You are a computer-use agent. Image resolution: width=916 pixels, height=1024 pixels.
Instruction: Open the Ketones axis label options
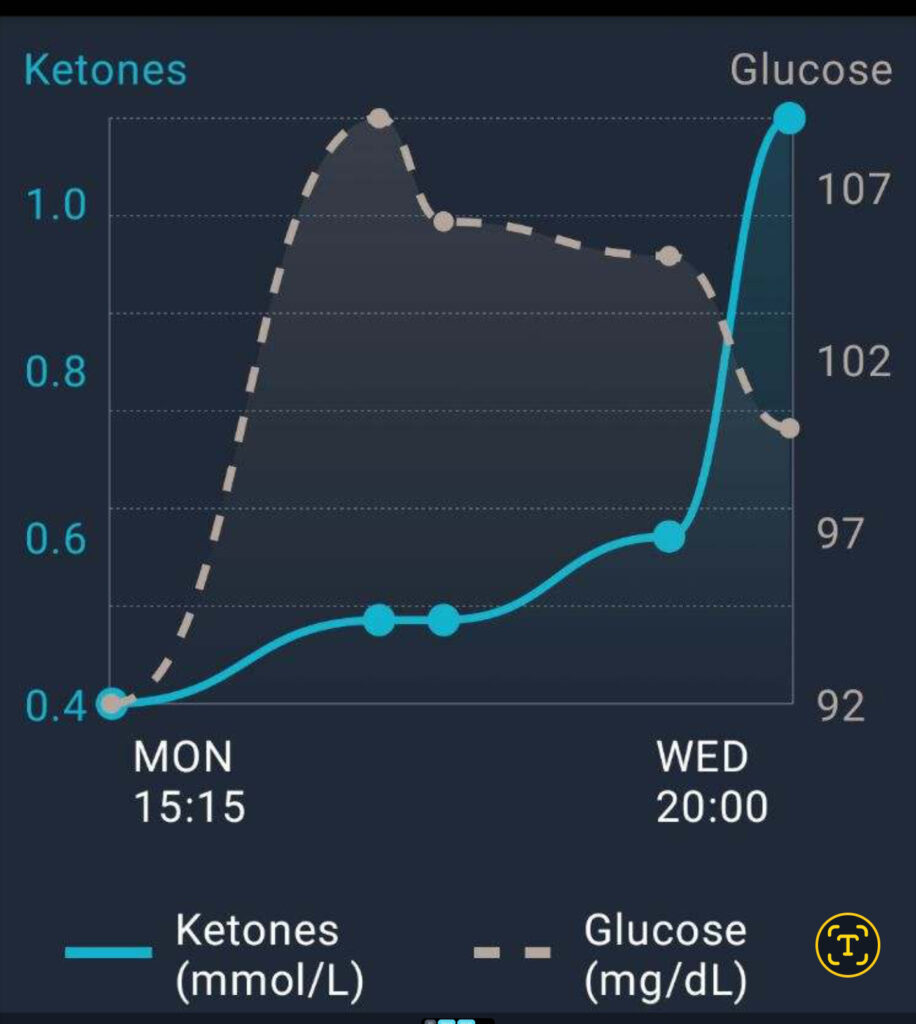point(103,70)
